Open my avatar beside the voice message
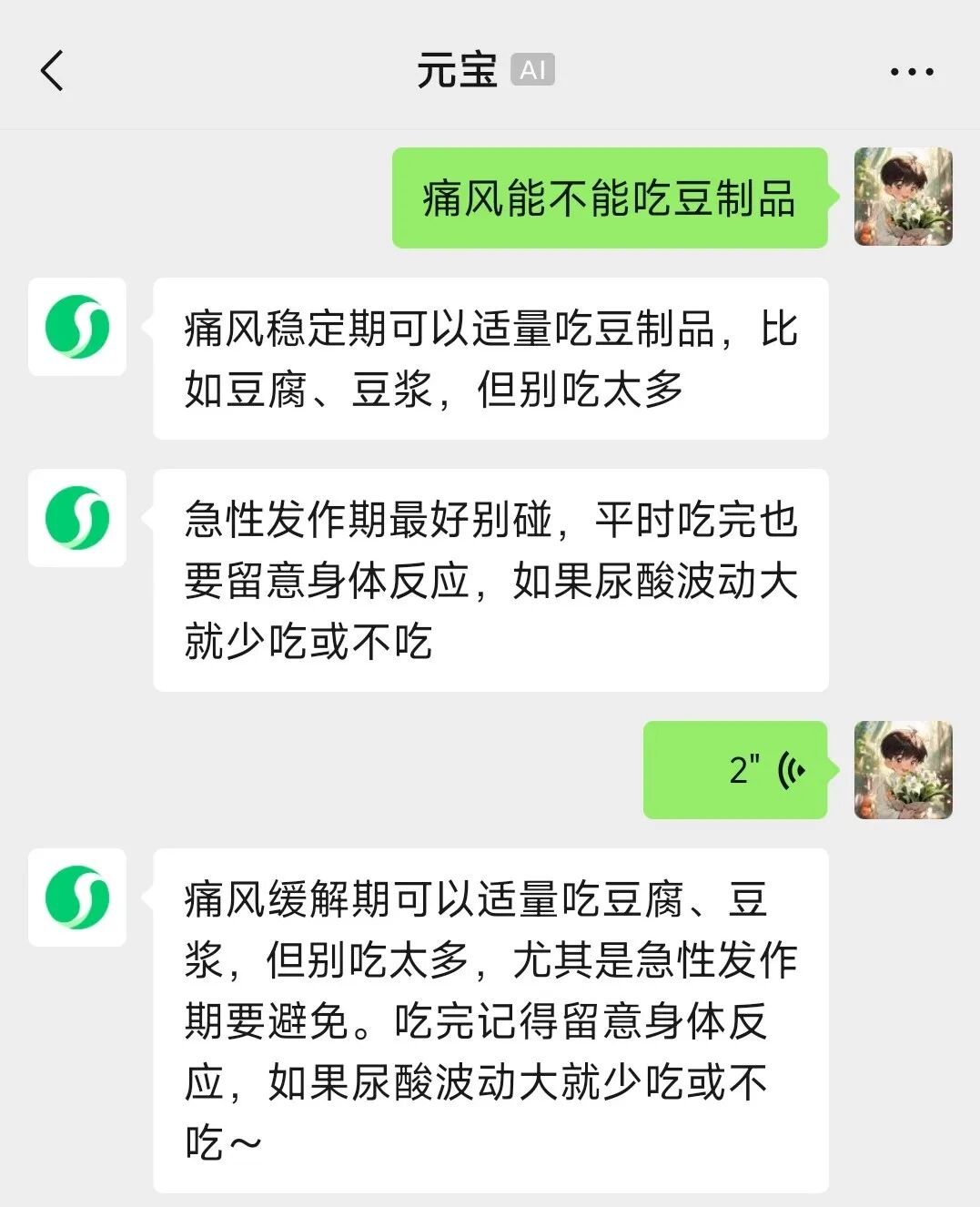 (x=903, y=770)
